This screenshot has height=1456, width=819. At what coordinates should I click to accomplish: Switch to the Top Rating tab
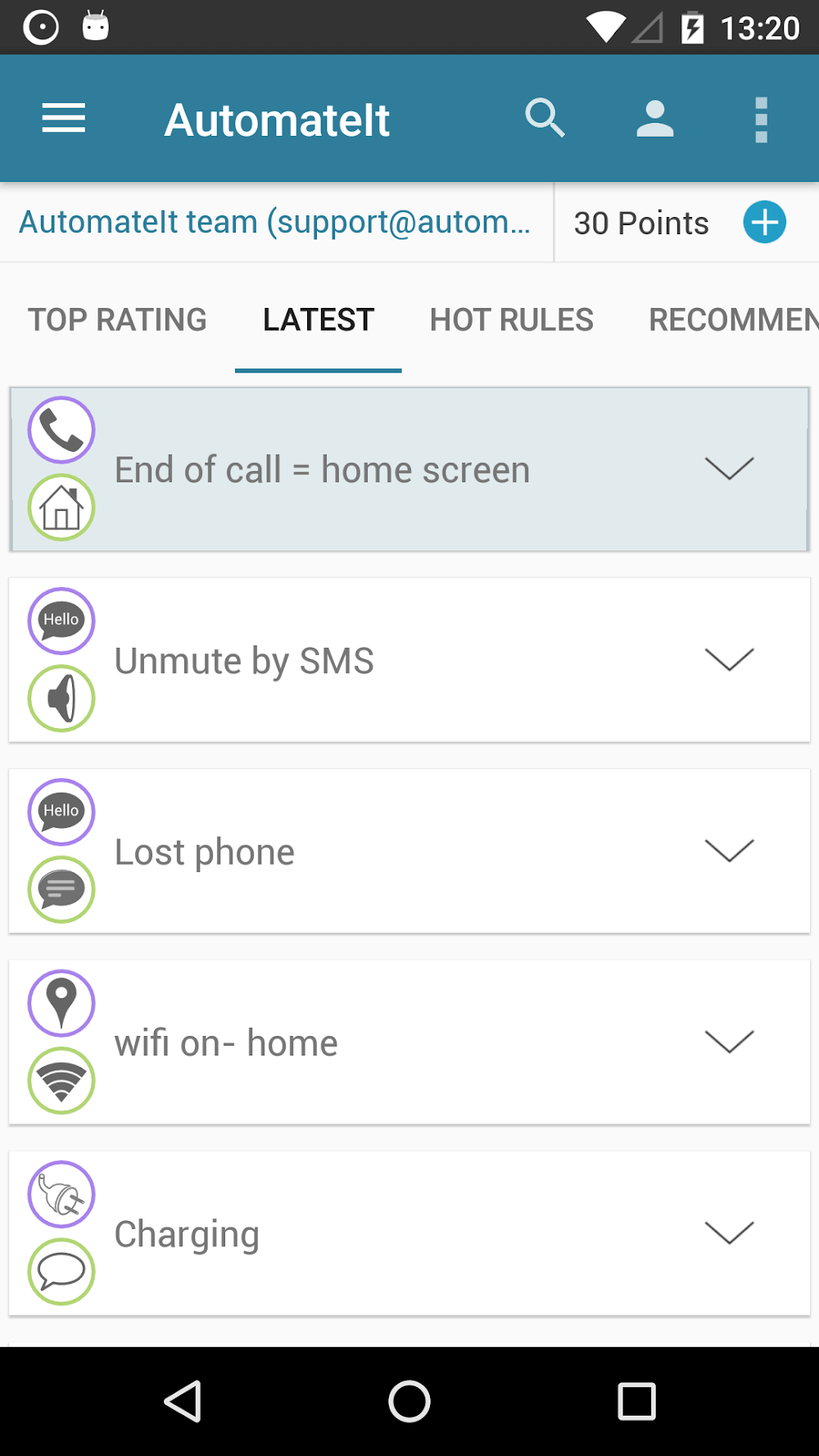tap(117, 320)
